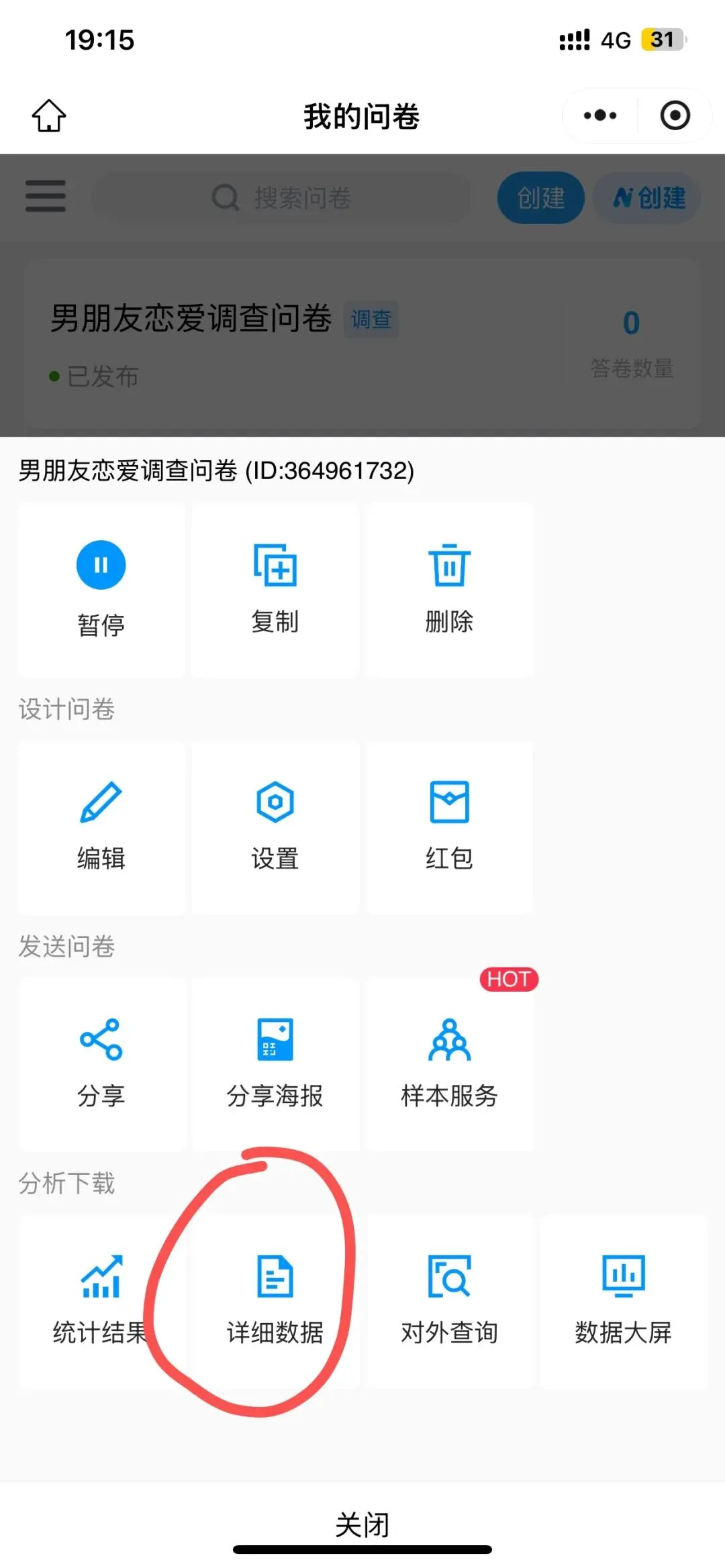
Task: Delete the questionnaire with 删除
Action: pos(449,590)
